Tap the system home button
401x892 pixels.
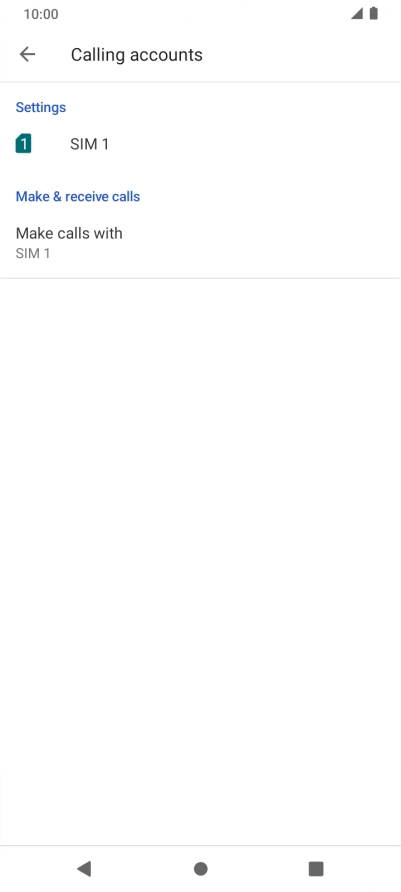point(200,869)
